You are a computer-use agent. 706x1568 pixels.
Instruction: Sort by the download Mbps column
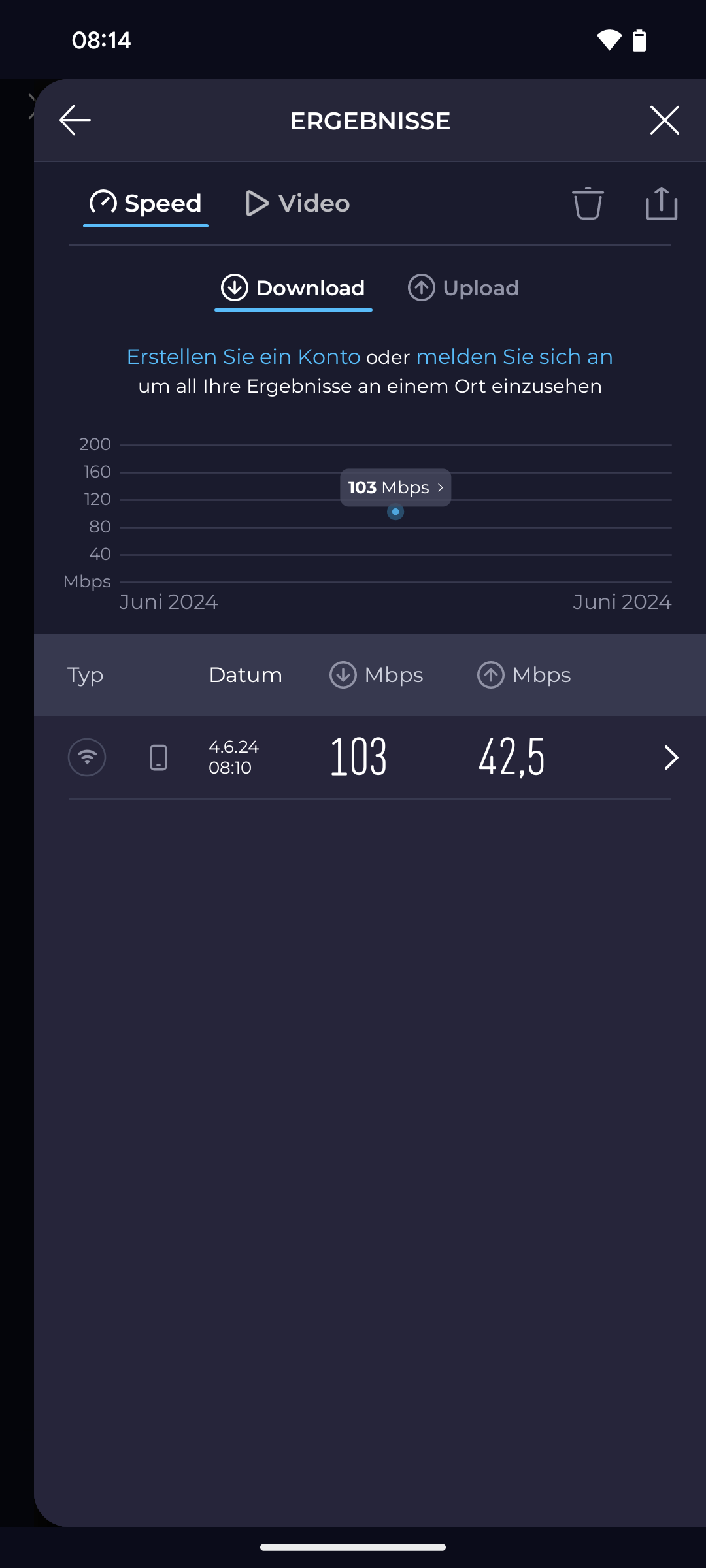click(x=377, y=675)
